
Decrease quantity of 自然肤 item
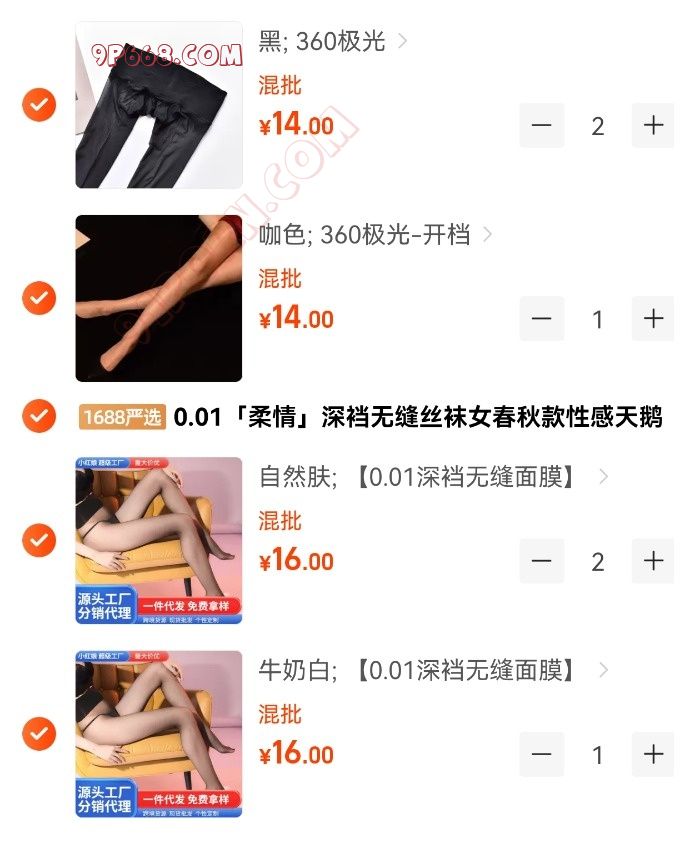coord(542,561)
